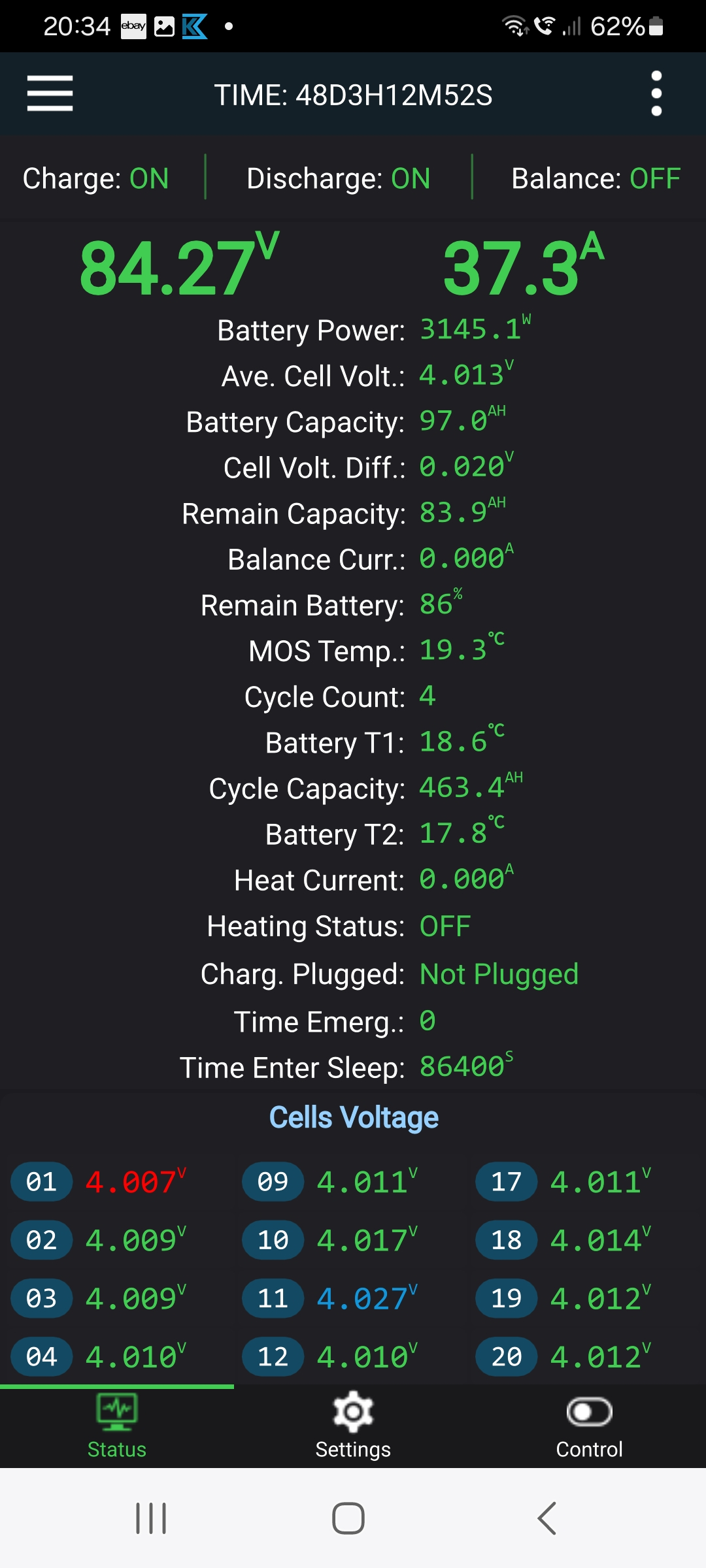
Task: Go back using system back button
Action: pos(546,1518)
